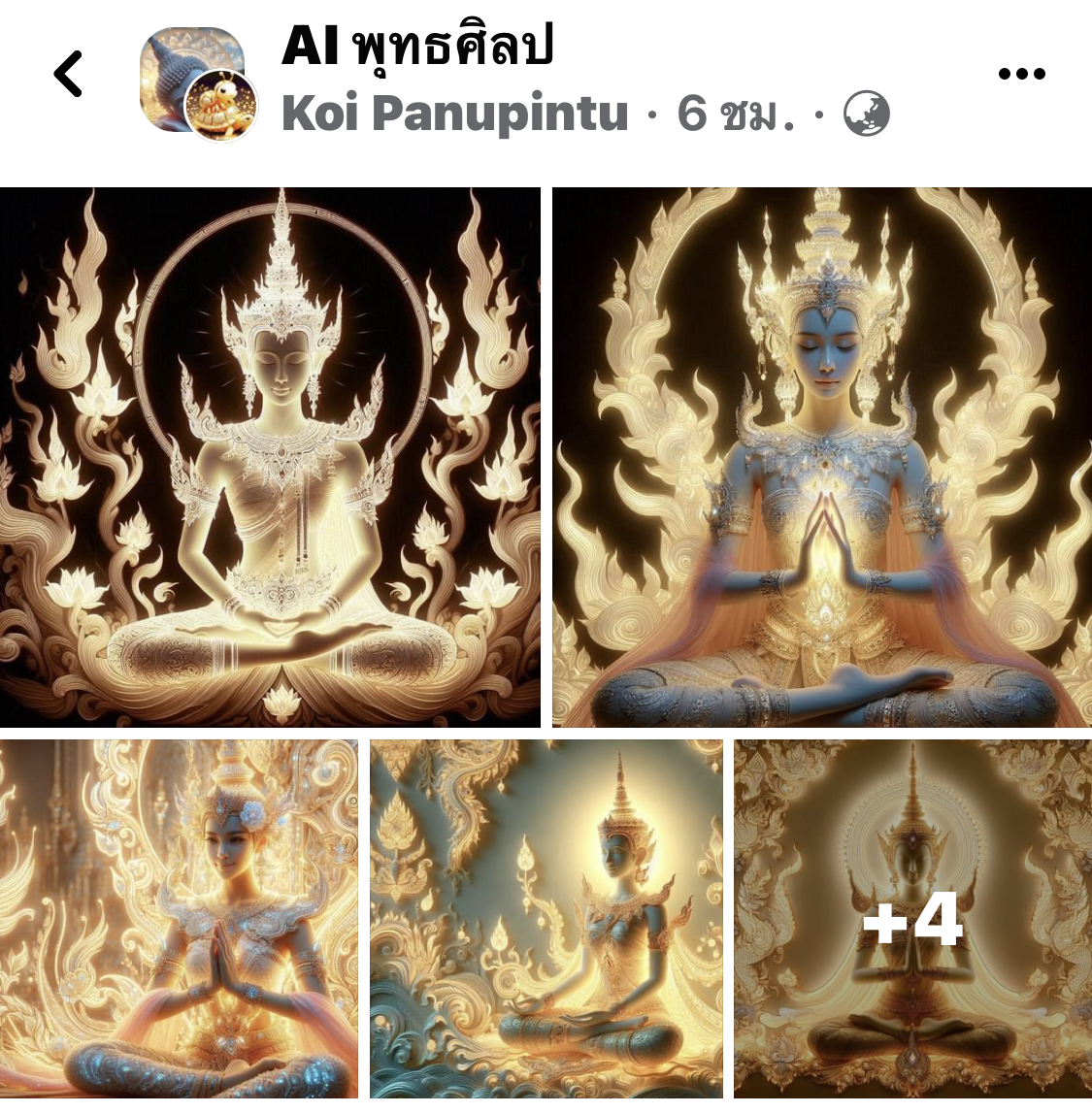Tap the group avatar picture
Viewport: 1092px width, 1113px height.
click(192, 78)
